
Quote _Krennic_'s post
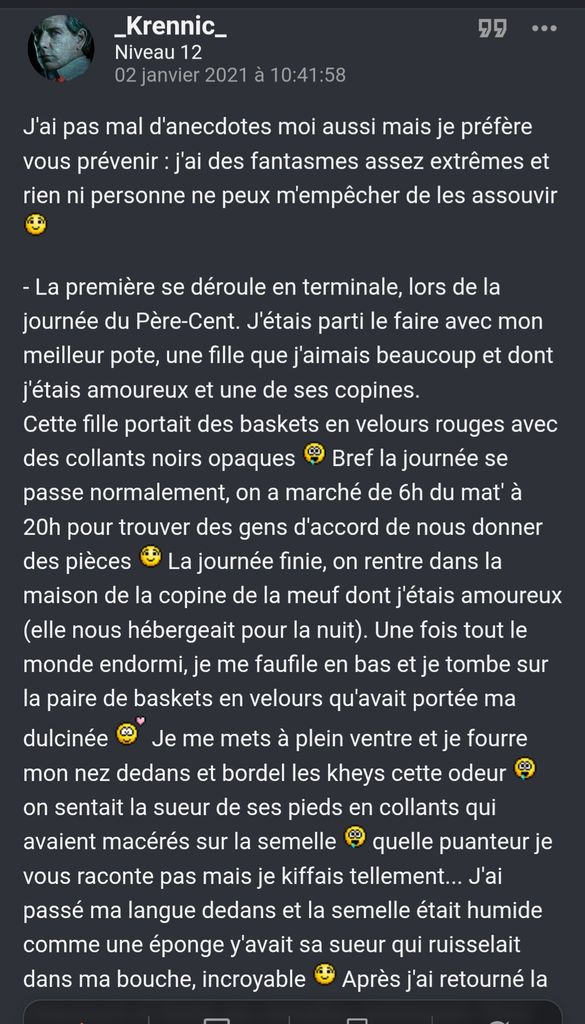coord(492,29)
